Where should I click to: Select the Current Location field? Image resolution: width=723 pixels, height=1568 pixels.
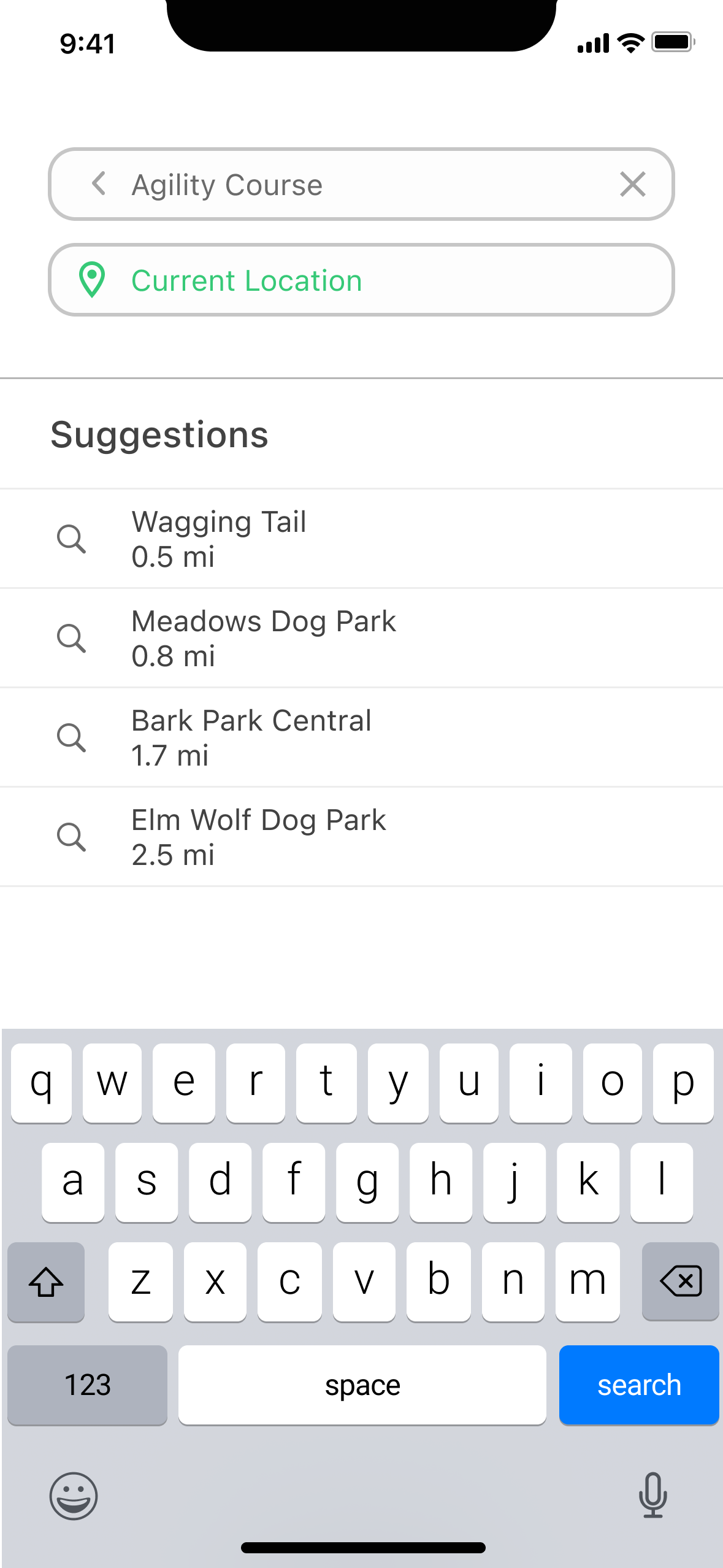pos(361,280)
